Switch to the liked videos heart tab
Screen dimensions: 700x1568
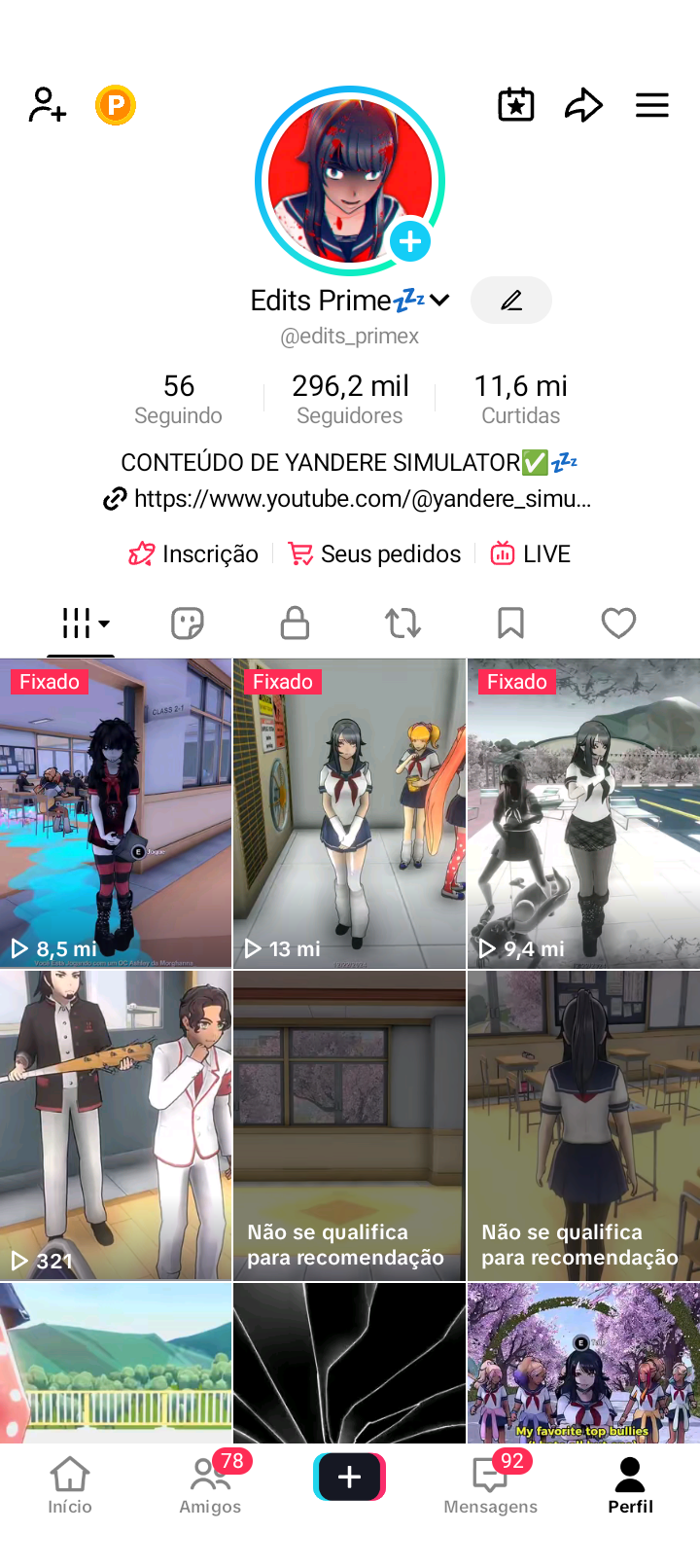pos(618,623)
